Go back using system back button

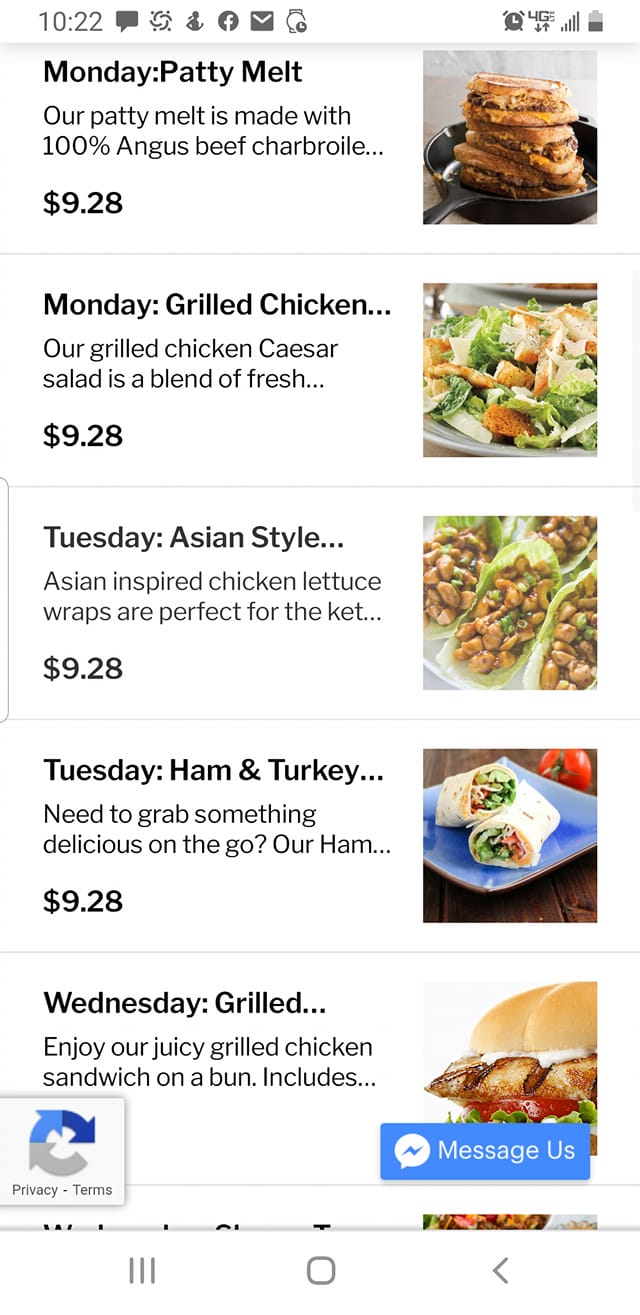coord(500,1271)
